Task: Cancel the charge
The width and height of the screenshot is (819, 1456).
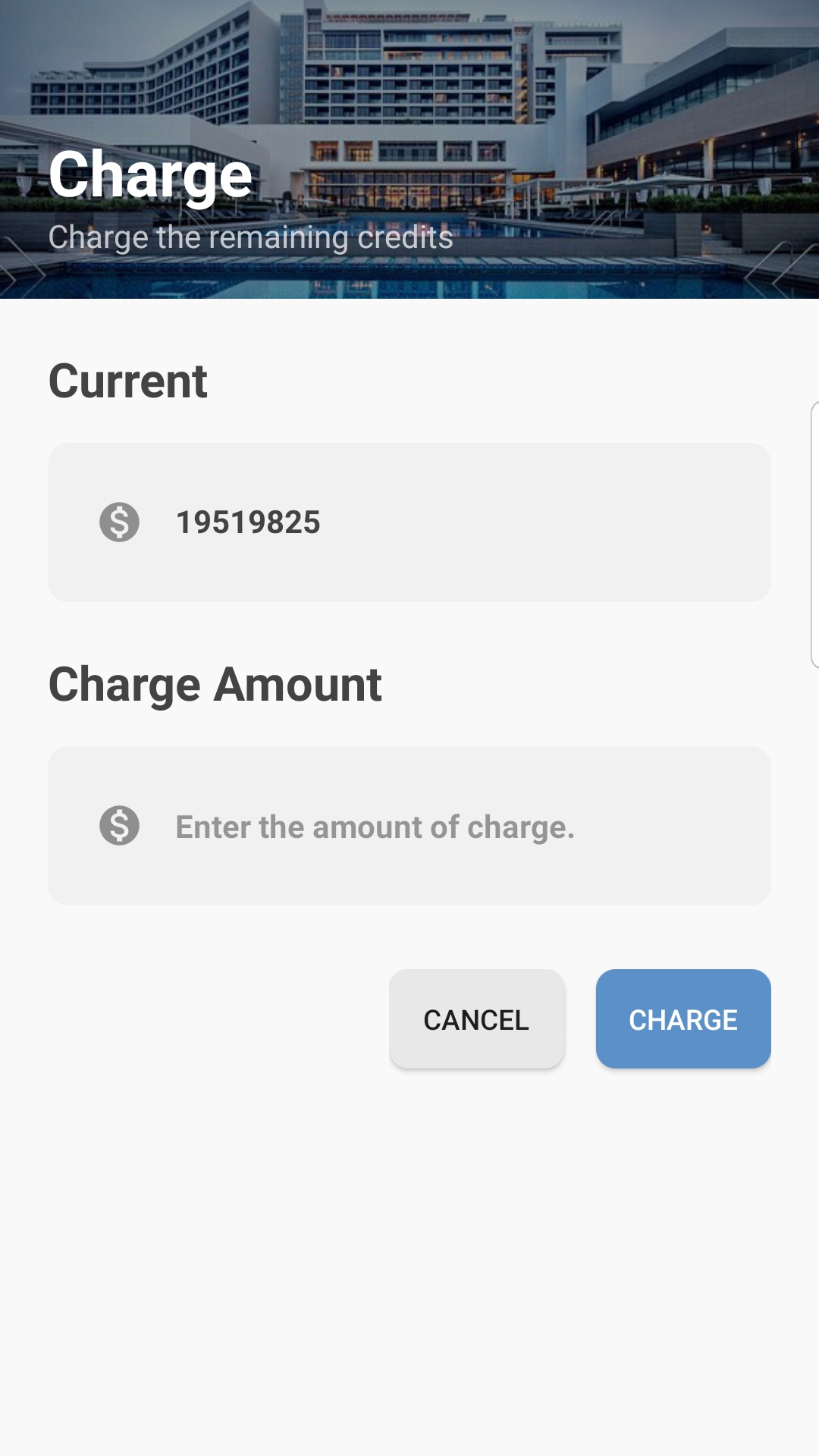Action: [x=476, y=1019]
